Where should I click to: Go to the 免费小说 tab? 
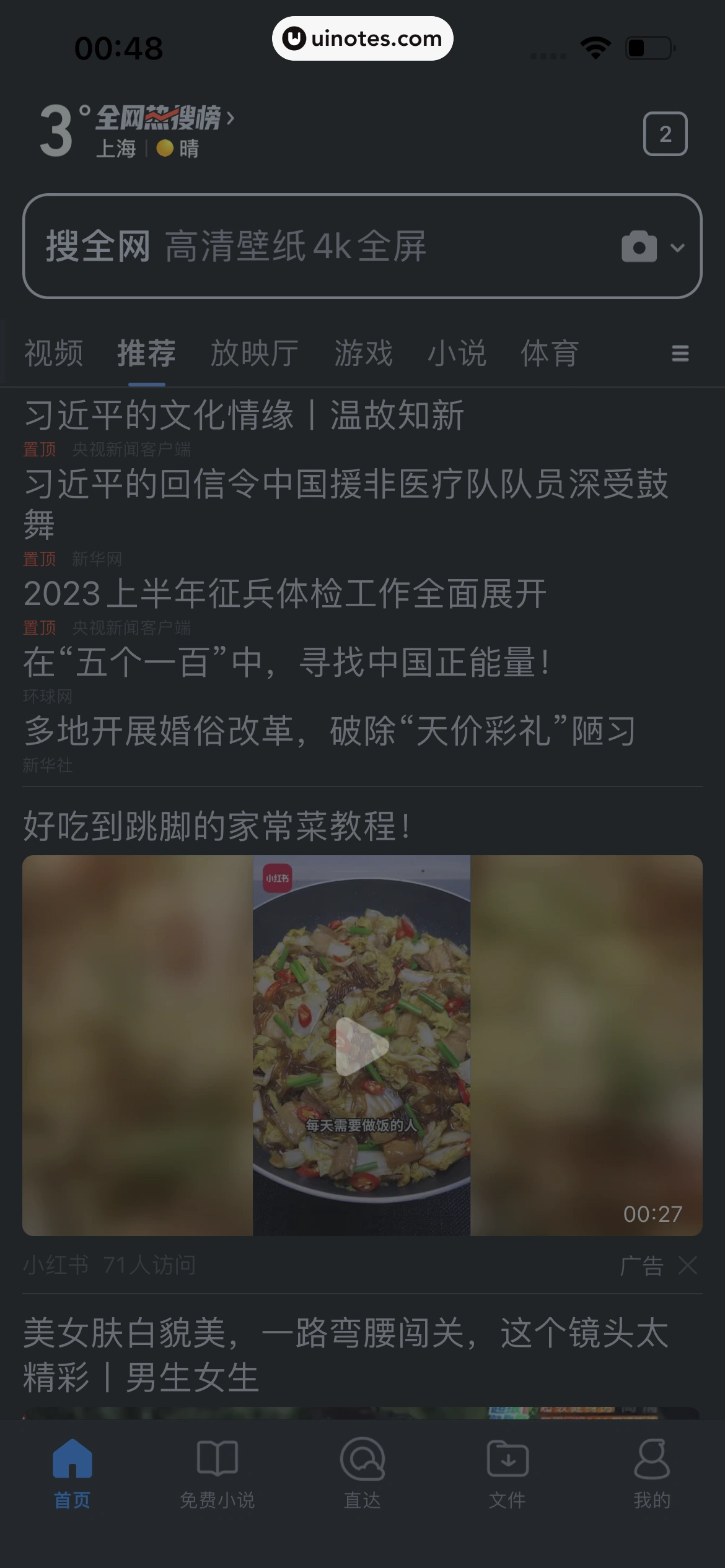click(x=217, y=1474)
